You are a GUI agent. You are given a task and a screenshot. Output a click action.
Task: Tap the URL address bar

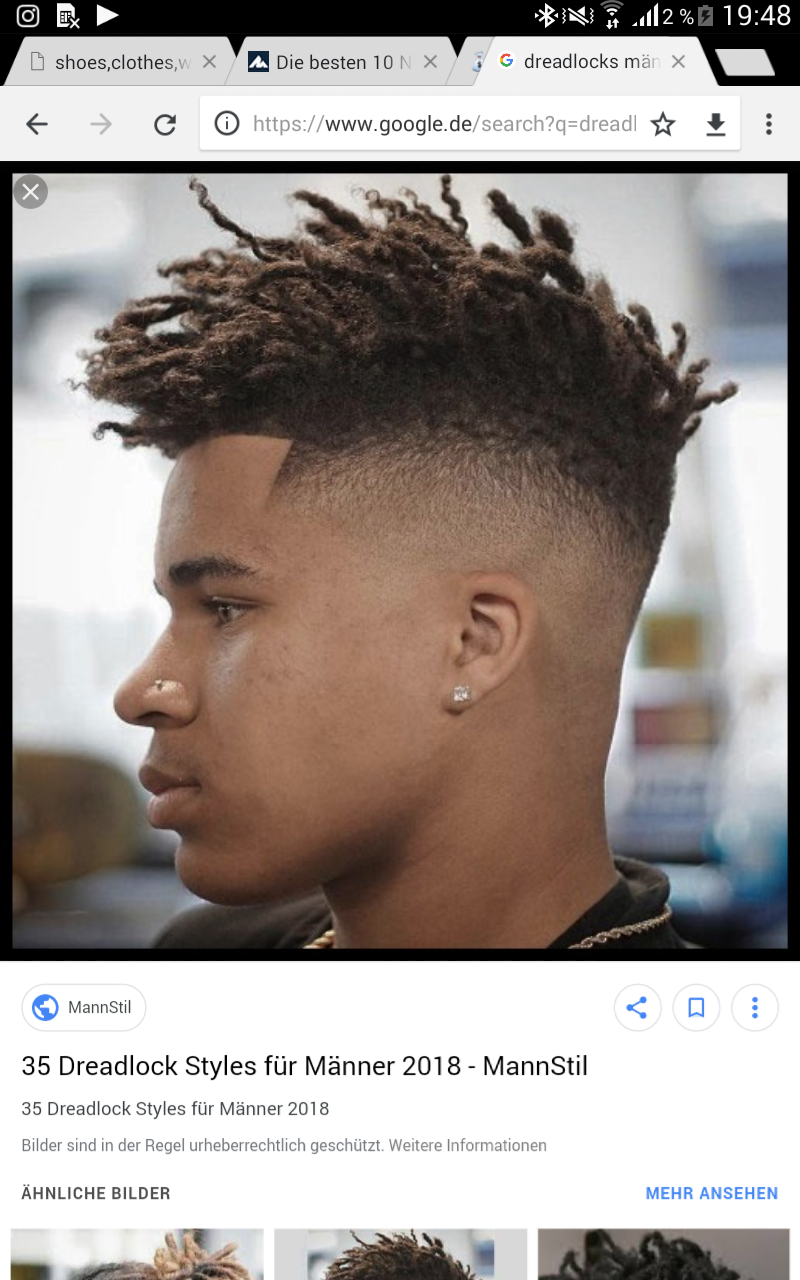(440, 124)
